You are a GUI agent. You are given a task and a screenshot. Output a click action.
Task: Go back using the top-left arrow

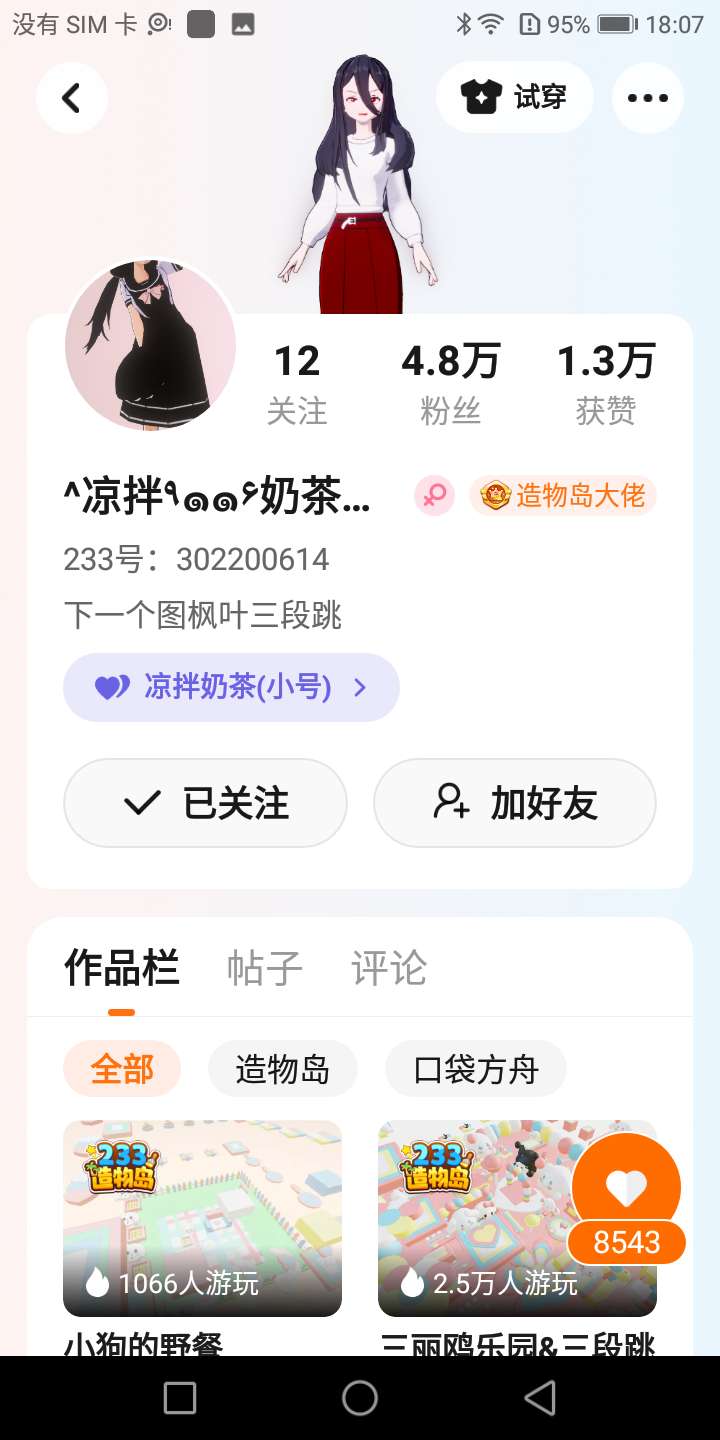point(71,98)
